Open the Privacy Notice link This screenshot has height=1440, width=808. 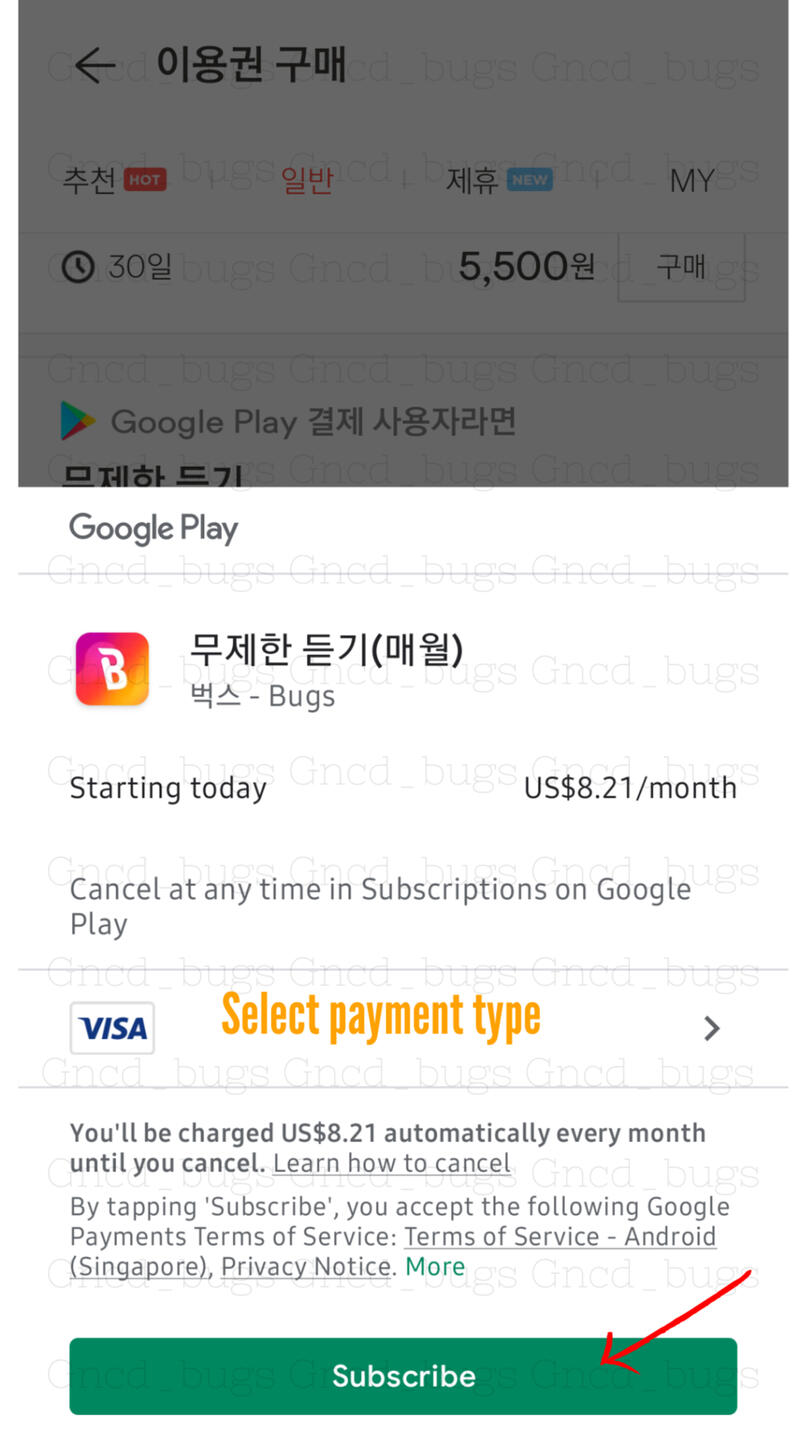pos(305,1267)
